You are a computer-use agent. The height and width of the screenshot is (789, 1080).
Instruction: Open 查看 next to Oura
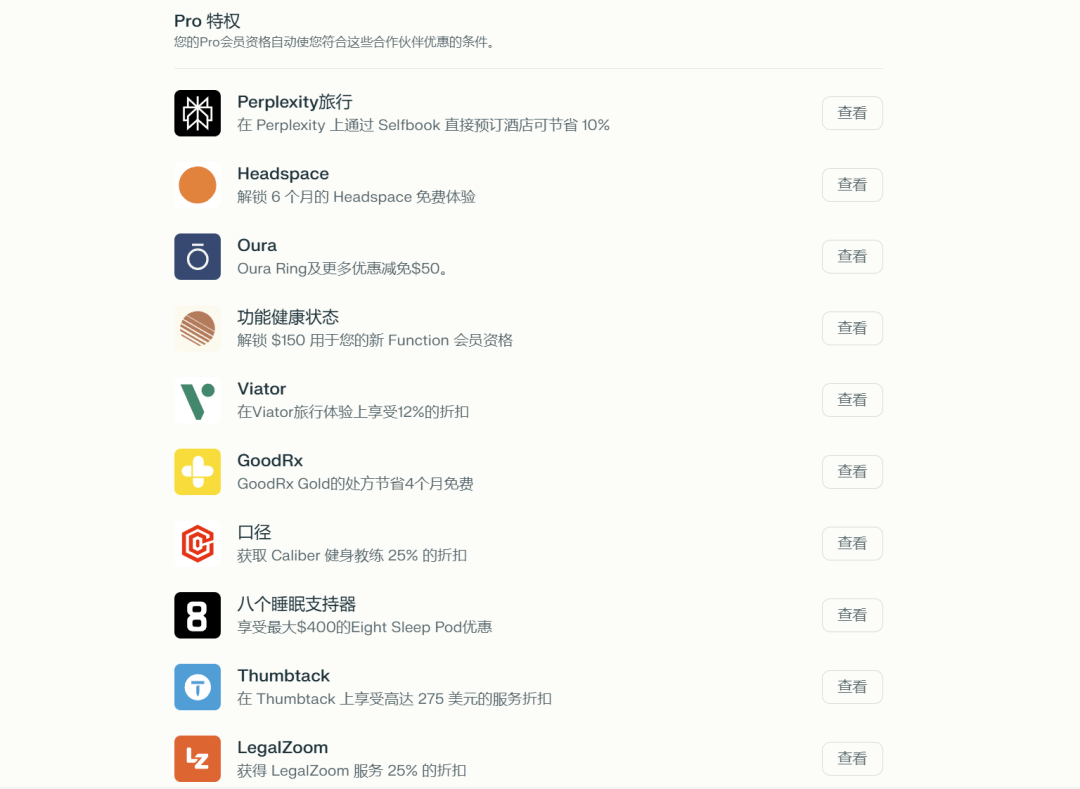click(852, 257)
